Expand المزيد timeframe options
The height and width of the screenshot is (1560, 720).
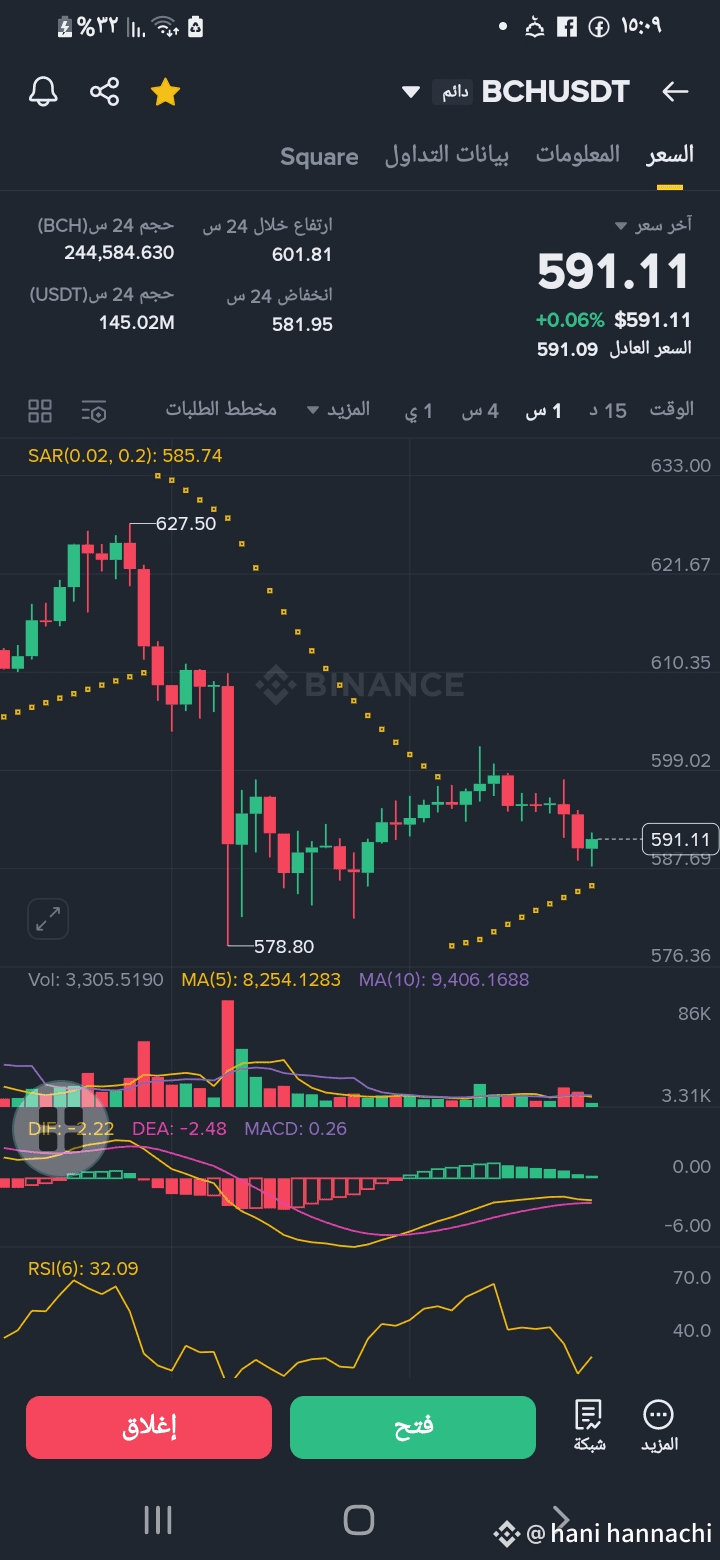(338, 410)
